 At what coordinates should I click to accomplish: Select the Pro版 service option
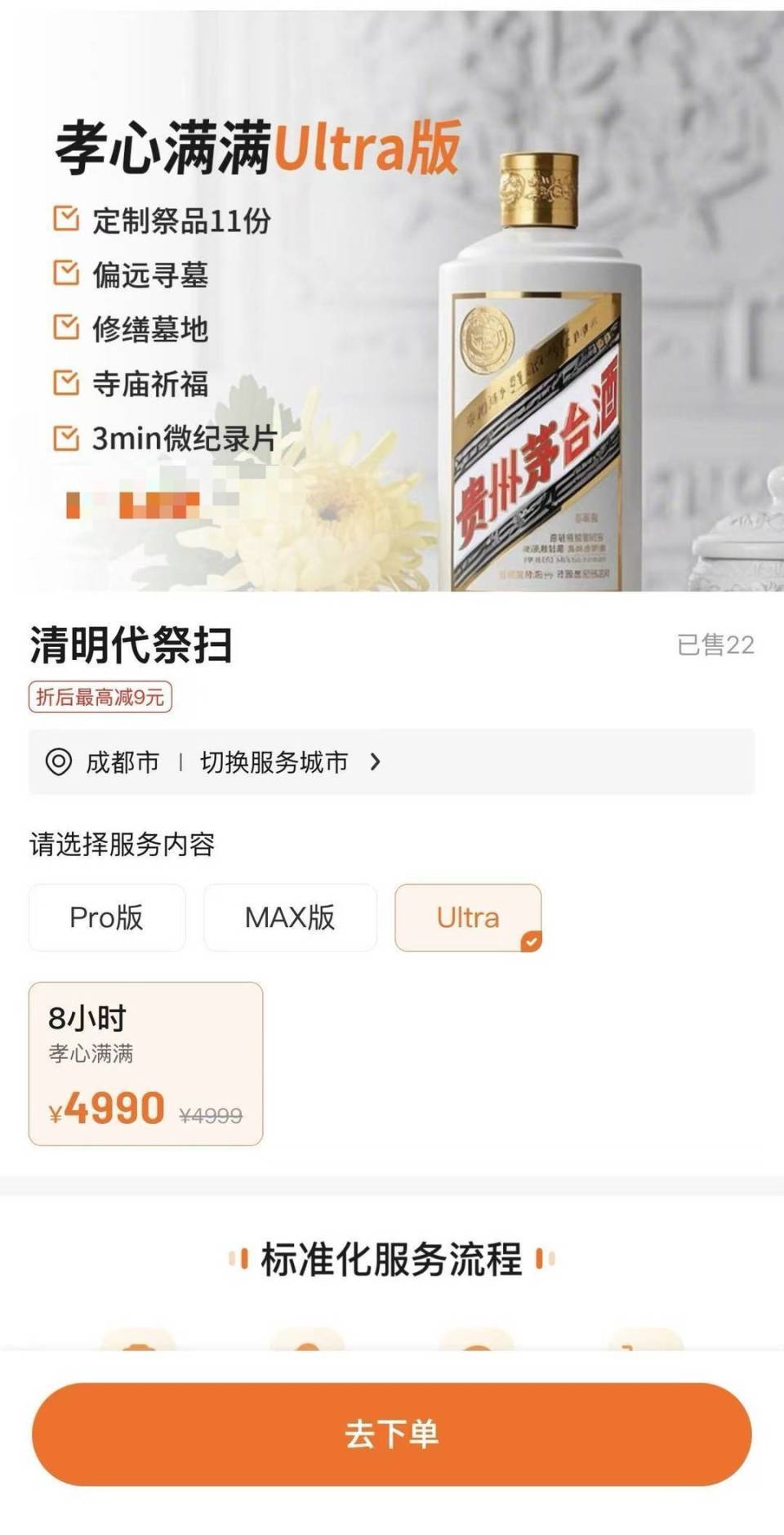click(106, 917)
